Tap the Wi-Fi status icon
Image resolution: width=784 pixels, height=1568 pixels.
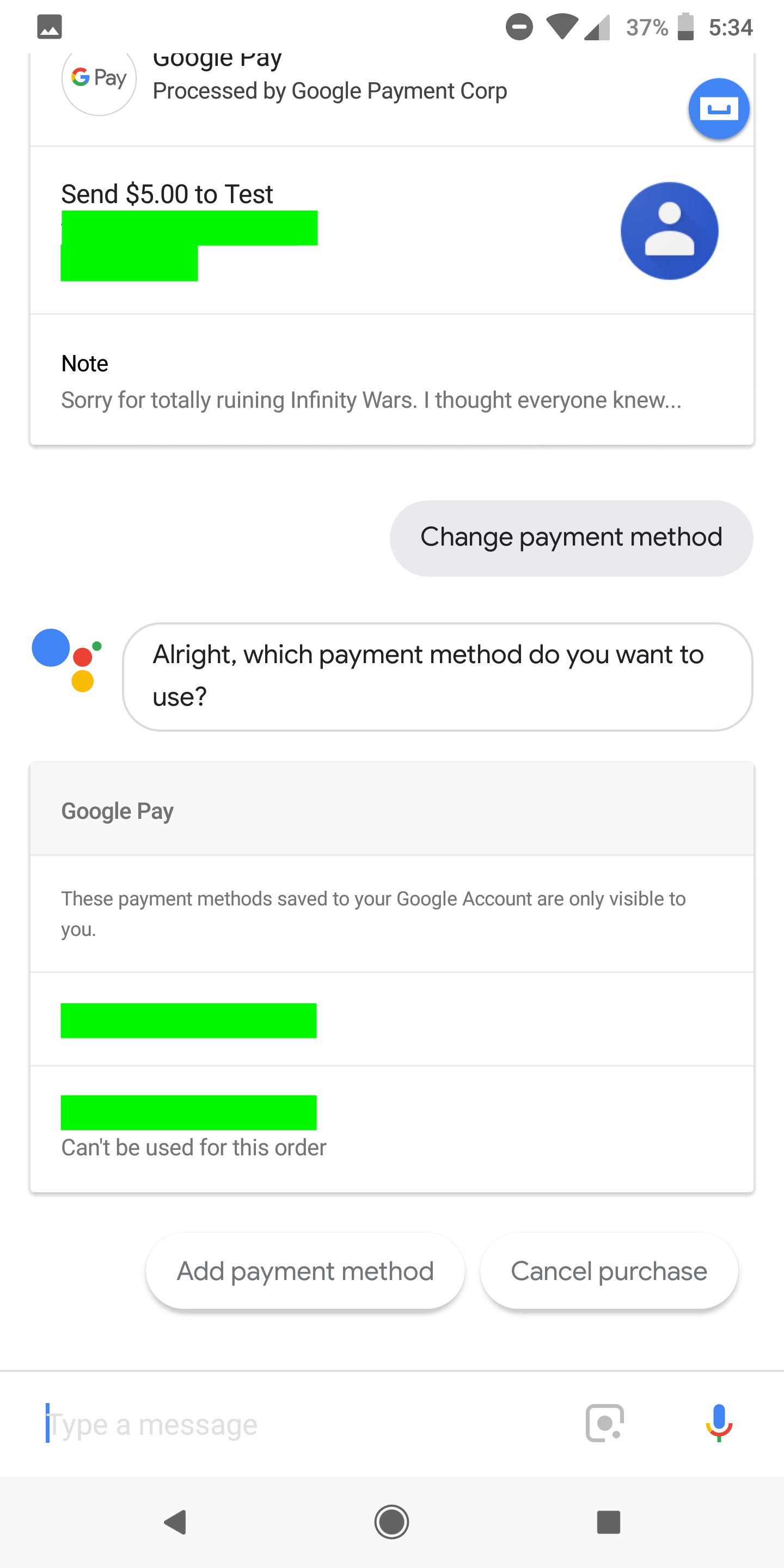[563, 26]
